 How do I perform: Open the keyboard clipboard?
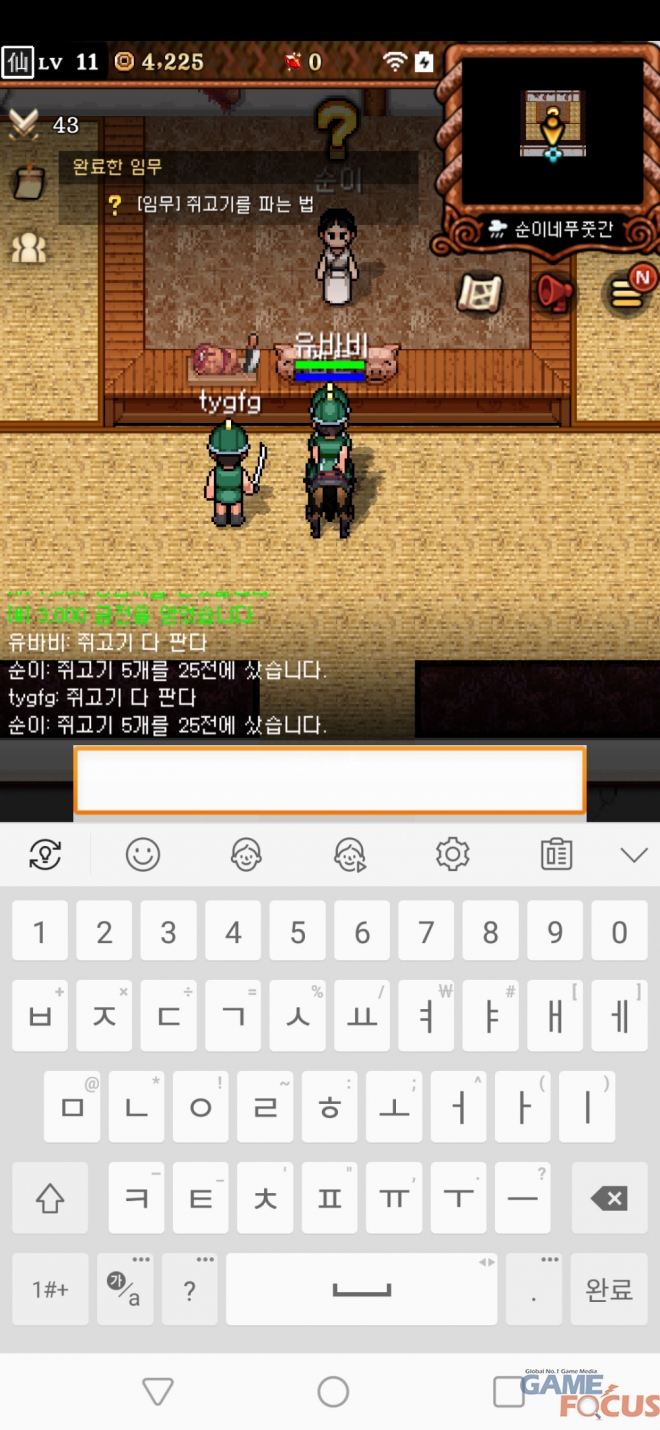click(x=556, y=854)
